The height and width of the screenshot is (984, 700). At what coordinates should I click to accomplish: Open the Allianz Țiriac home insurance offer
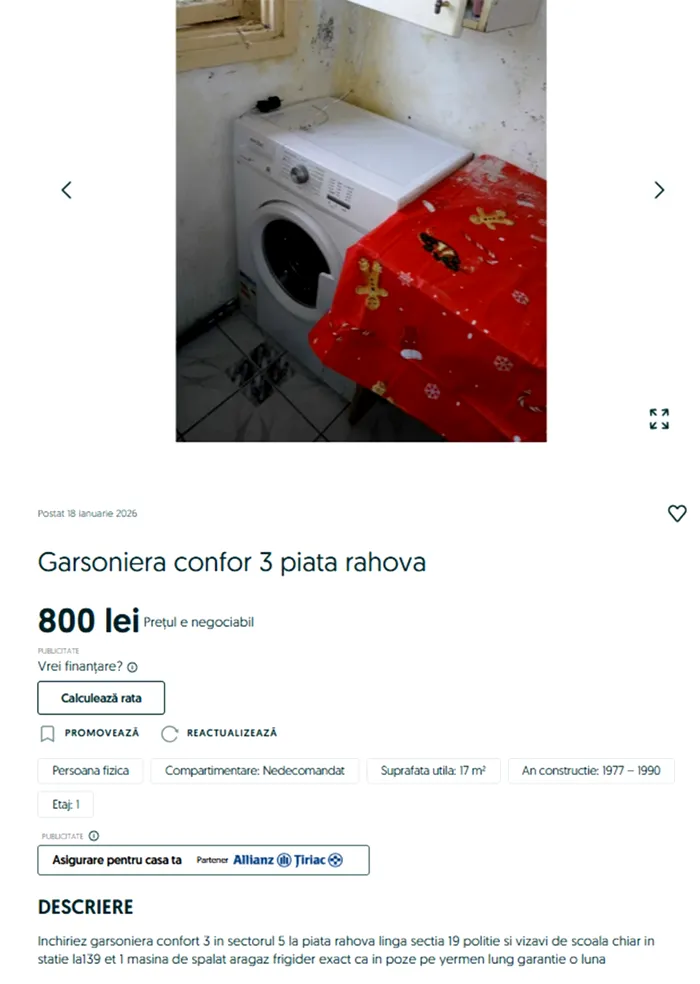tap(203, 860)
